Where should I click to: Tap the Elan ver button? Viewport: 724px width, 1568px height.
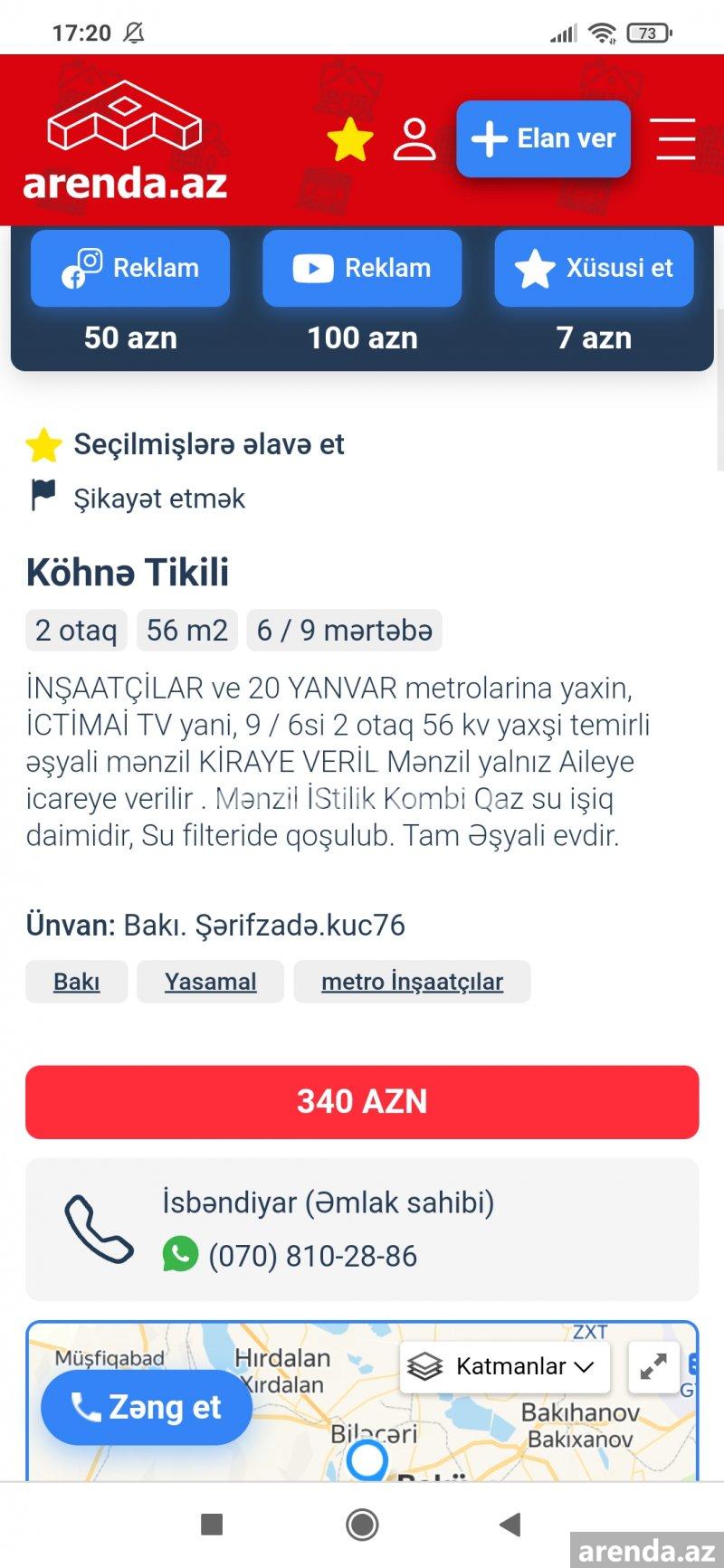click(543, 138)
